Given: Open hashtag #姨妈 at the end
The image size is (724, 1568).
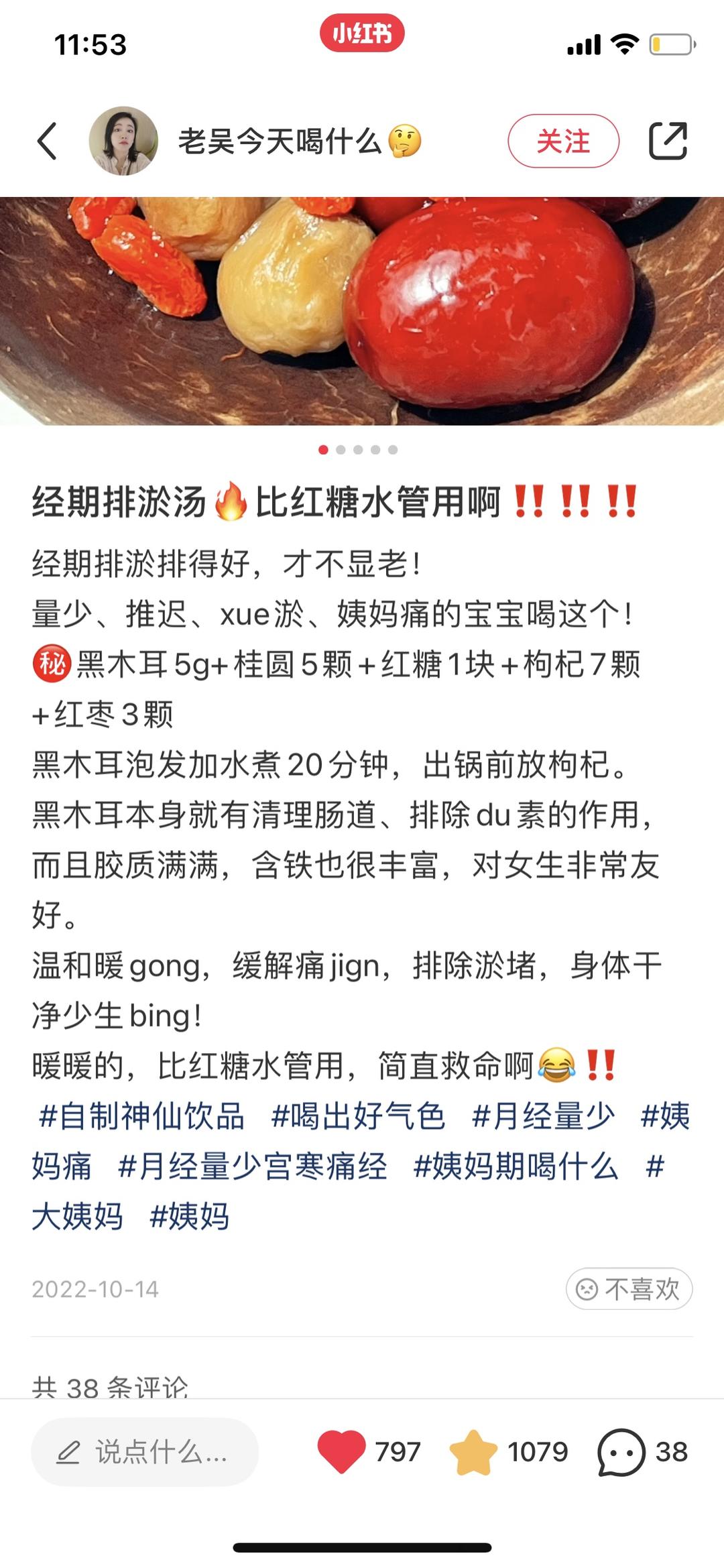Looking at the screenshot, I should (x=189, y=1217).
